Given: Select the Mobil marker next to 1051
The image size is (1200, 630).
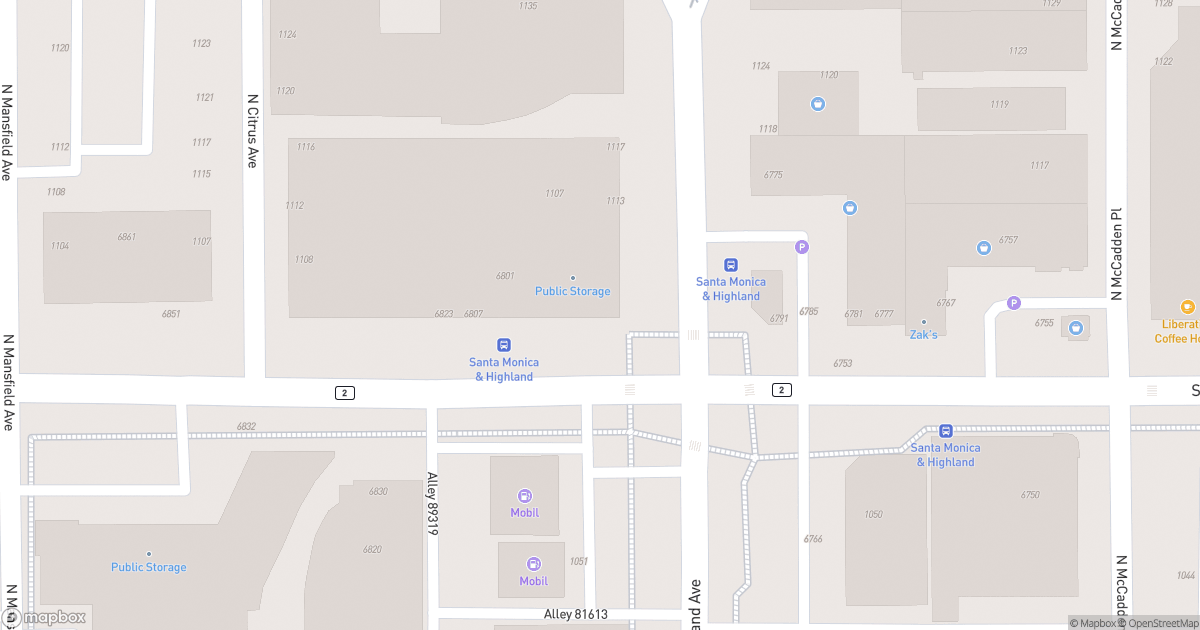Looking at the screenshot, I should (533, 564).
